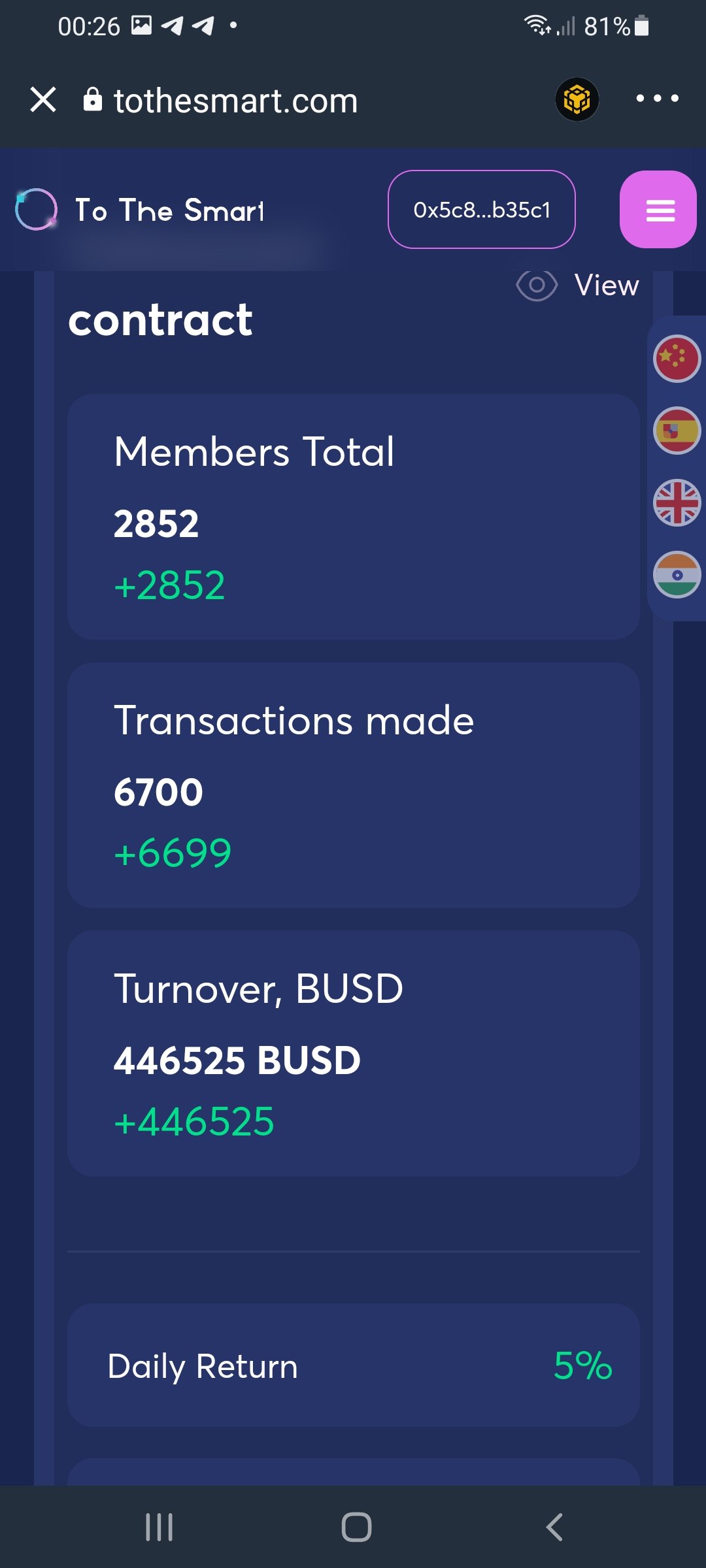
Task: Switch language to Spanish flag
Action: pyautogui.click(x=677, y=431)
